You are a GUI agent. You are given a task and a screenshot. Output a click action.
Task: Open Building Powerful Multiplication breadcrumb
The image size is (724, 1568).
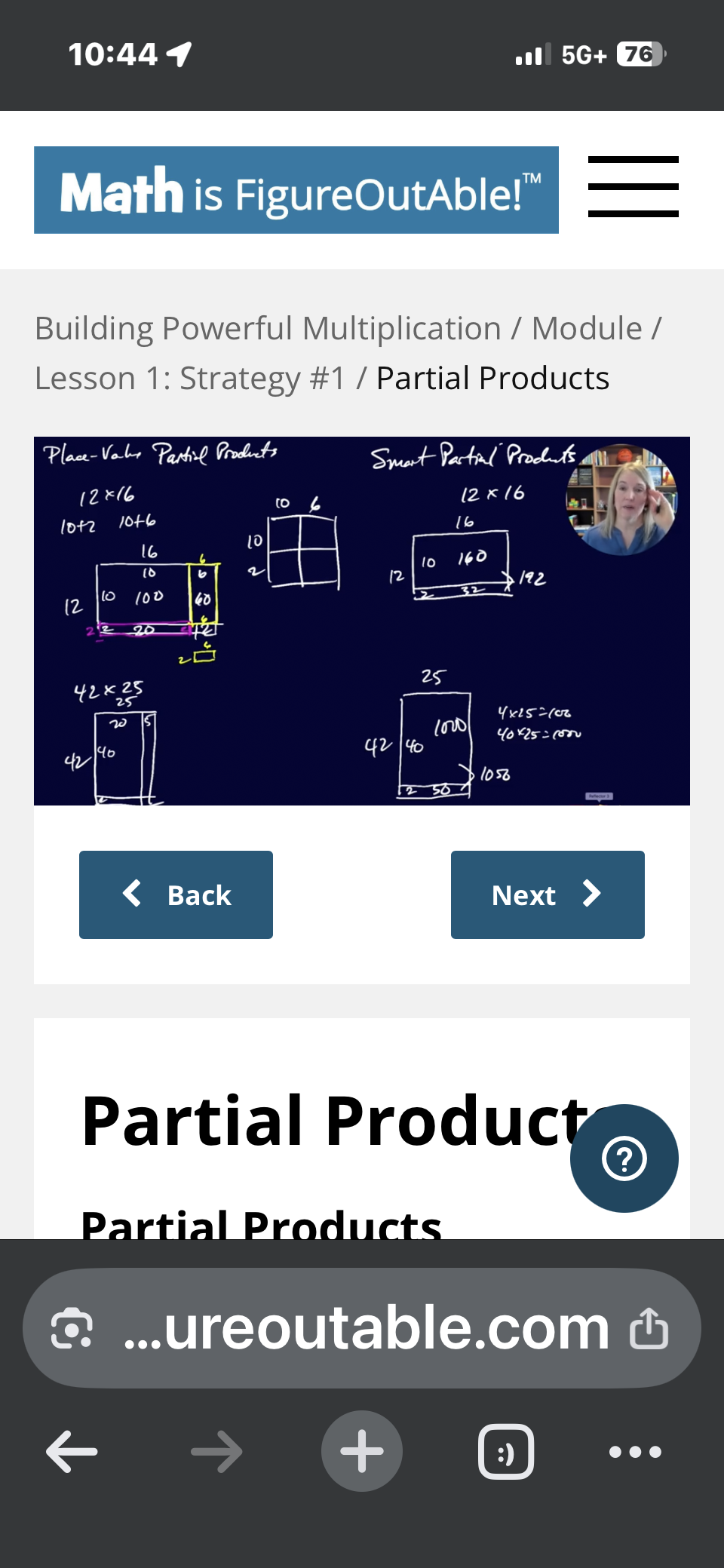pyautogui.click(x=268, y=329)
